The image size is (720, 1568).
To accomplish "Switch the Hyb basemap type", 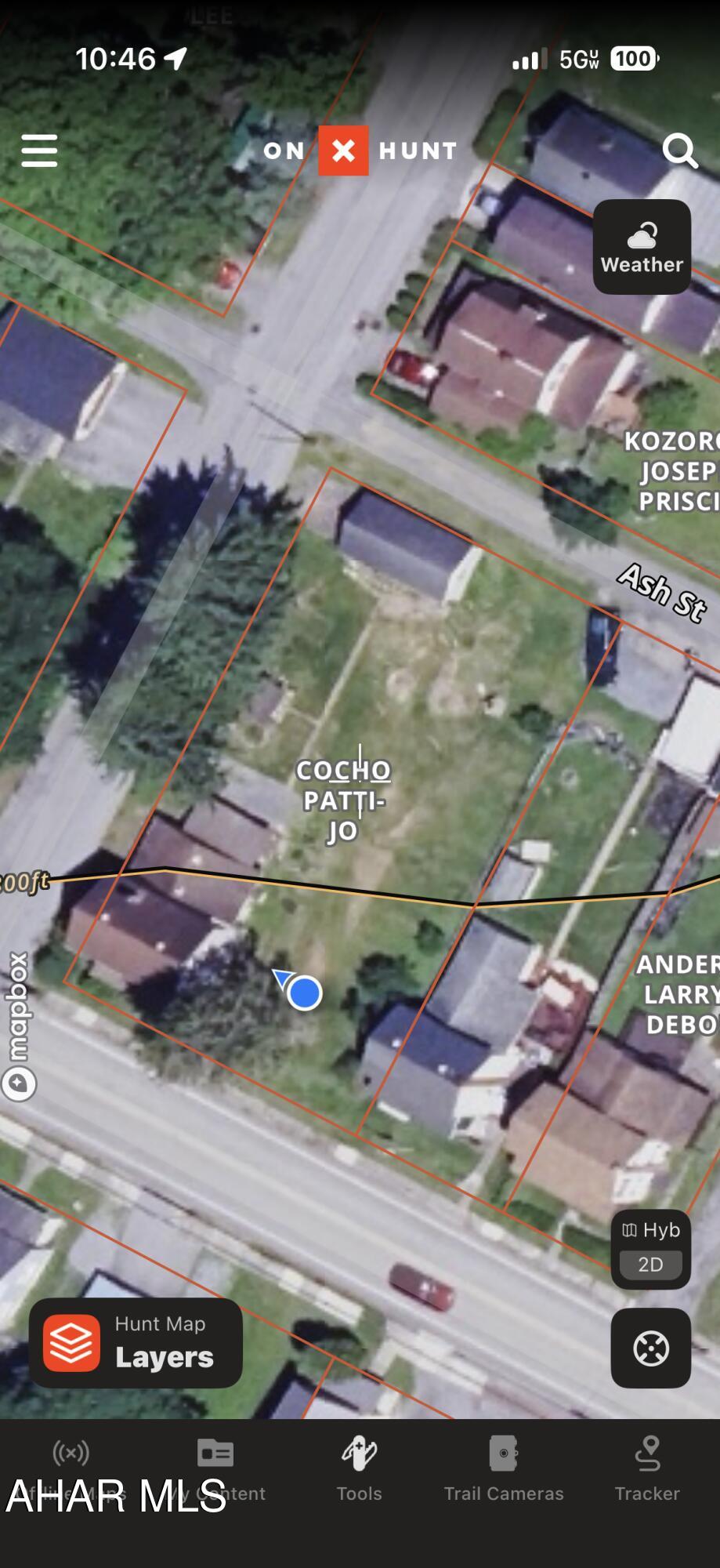I will point(650,1230).
